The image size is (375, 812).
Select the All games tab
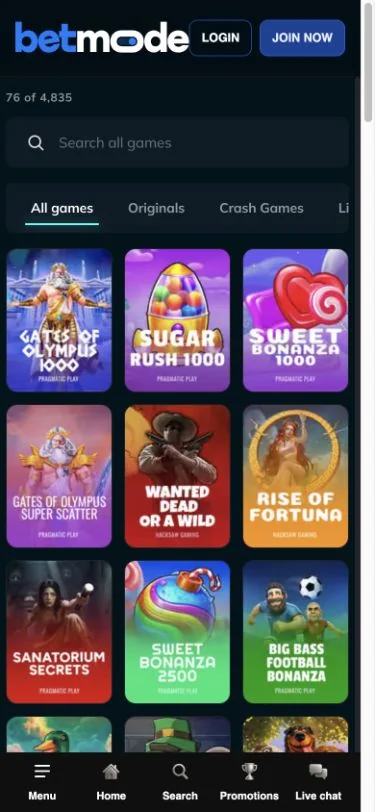point(62,208)
